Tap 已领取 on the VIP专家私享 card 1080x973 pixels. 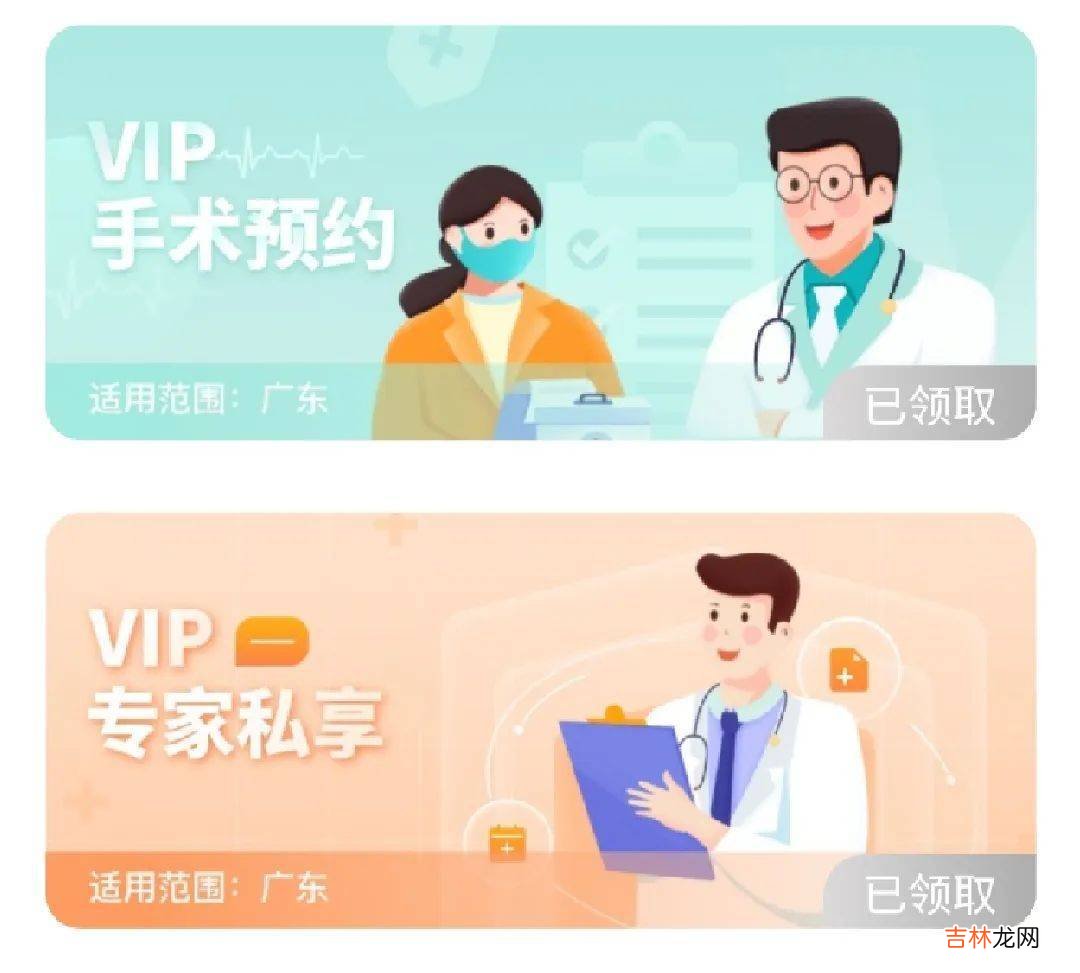929,893
